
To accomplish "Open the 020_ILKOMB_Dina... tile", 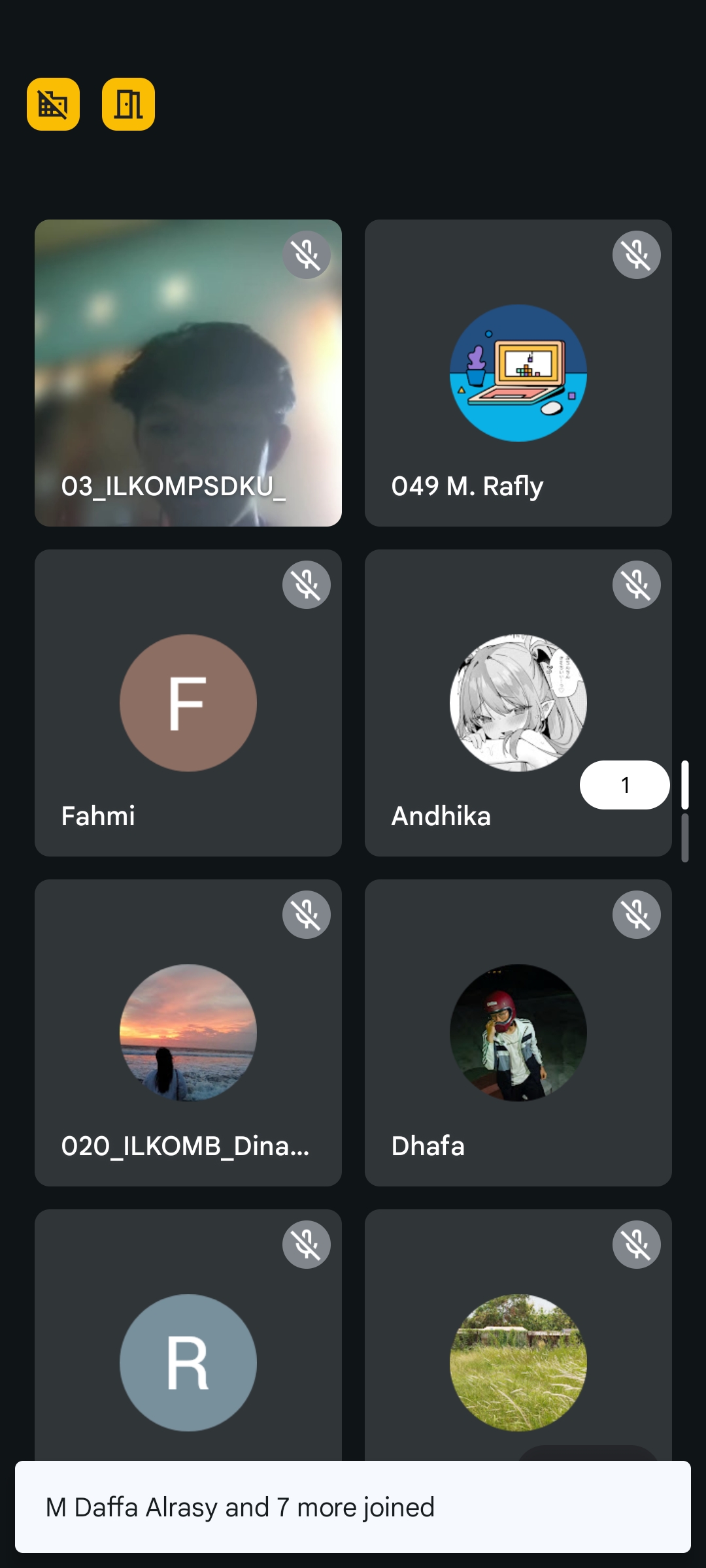I will [x=188, y=1033].
